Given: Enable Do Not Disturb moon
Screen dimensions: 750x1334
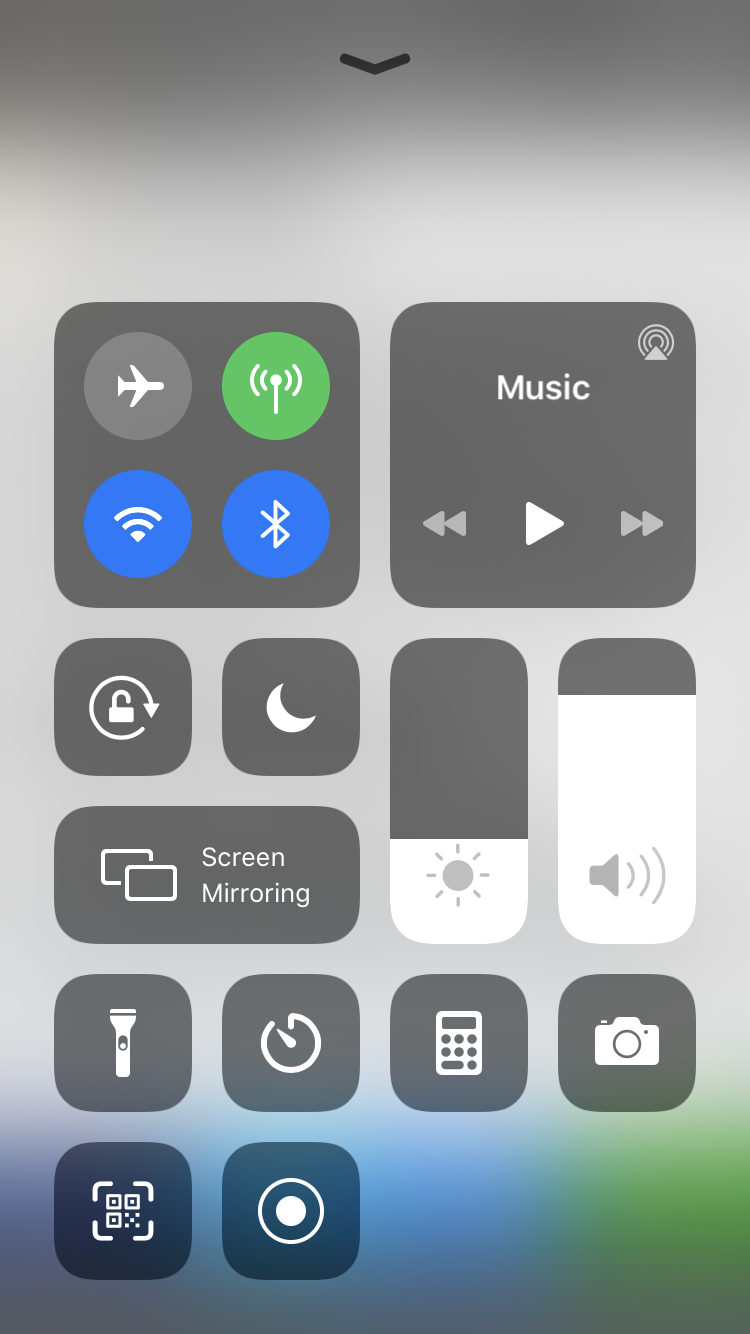Looking at the screenshot, I should [x=291, y=707].
